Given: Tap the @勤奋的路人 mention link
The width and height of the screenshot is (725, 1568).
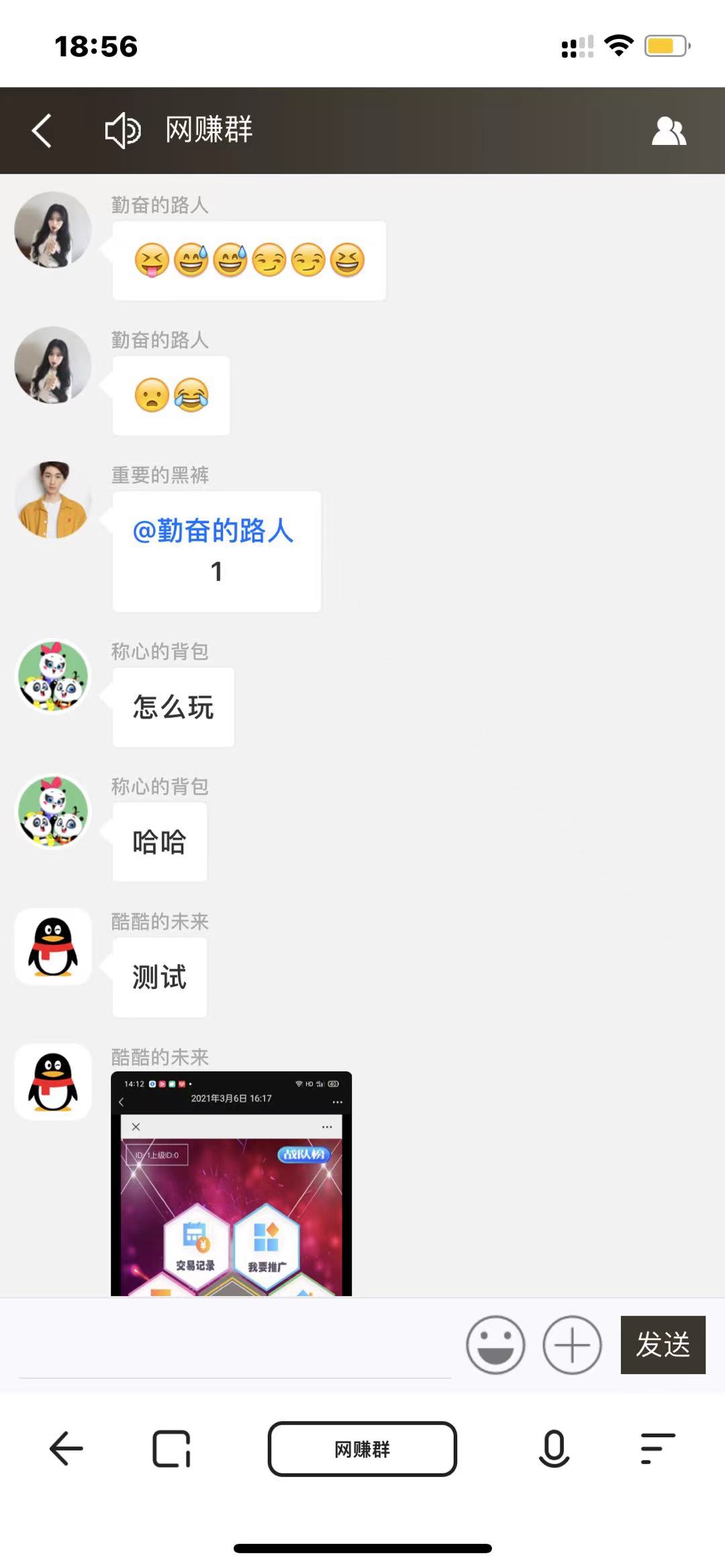Looking at the screenshot, I should pyautogui.click(x=213, y=531).
